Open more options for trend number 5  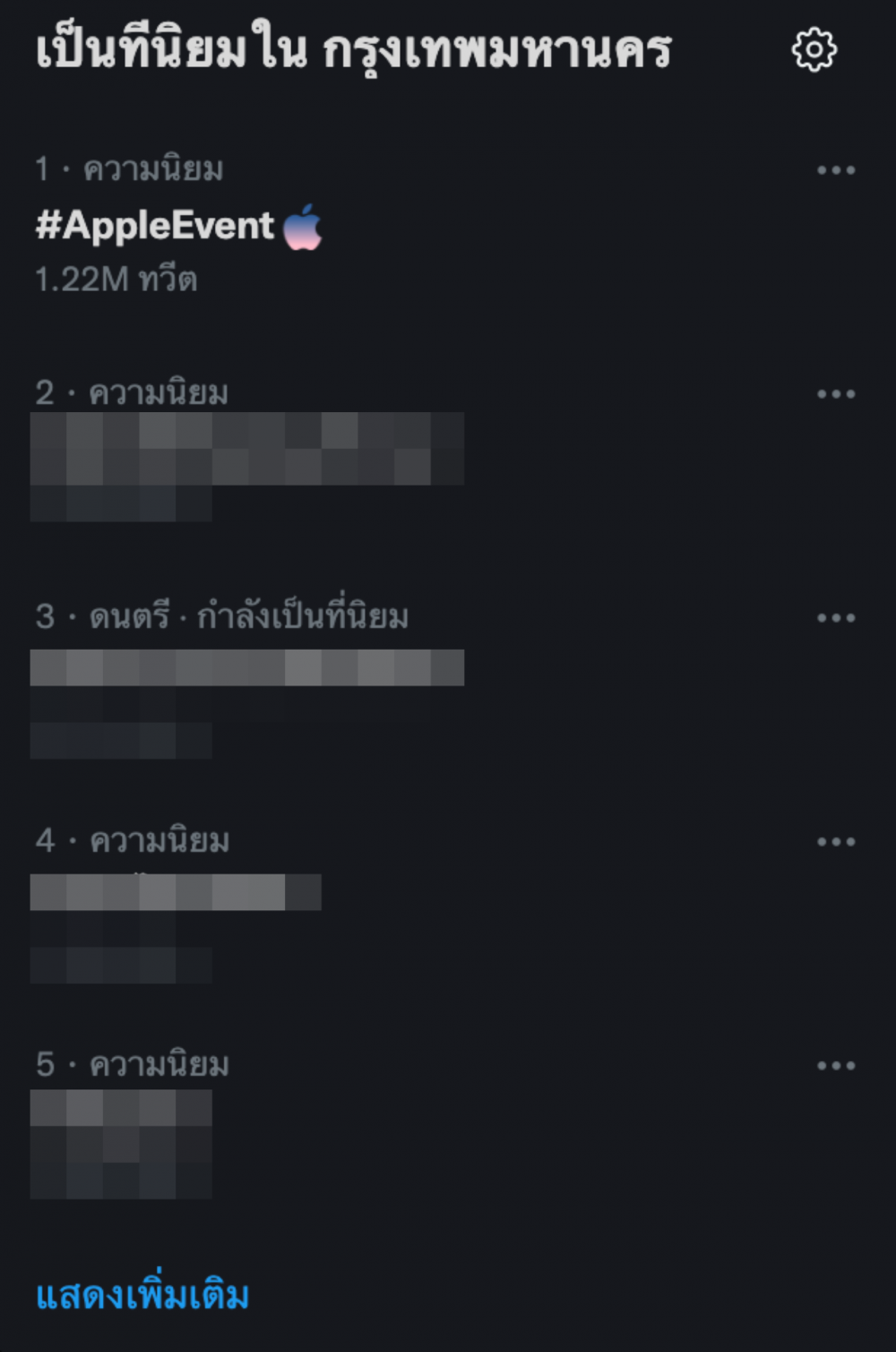(x=835, y=1066)
